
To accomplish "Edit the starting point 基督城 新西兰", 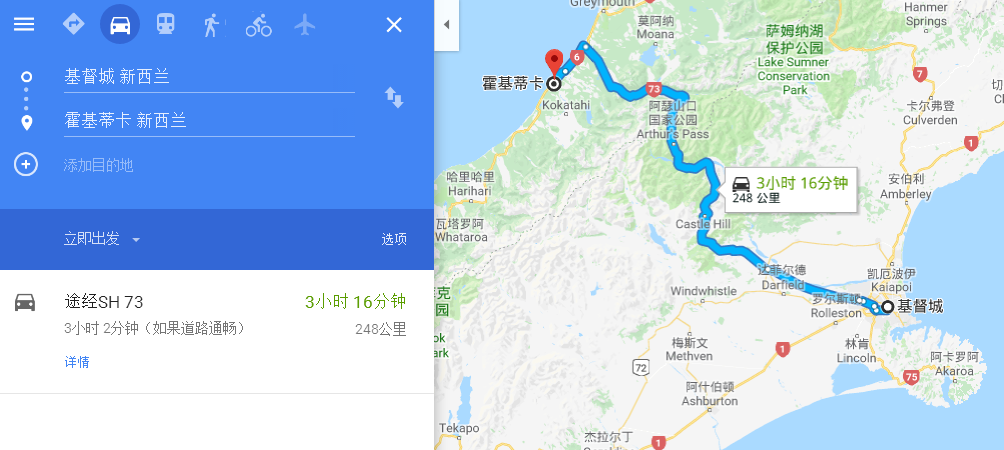I will tap(208, 76).
